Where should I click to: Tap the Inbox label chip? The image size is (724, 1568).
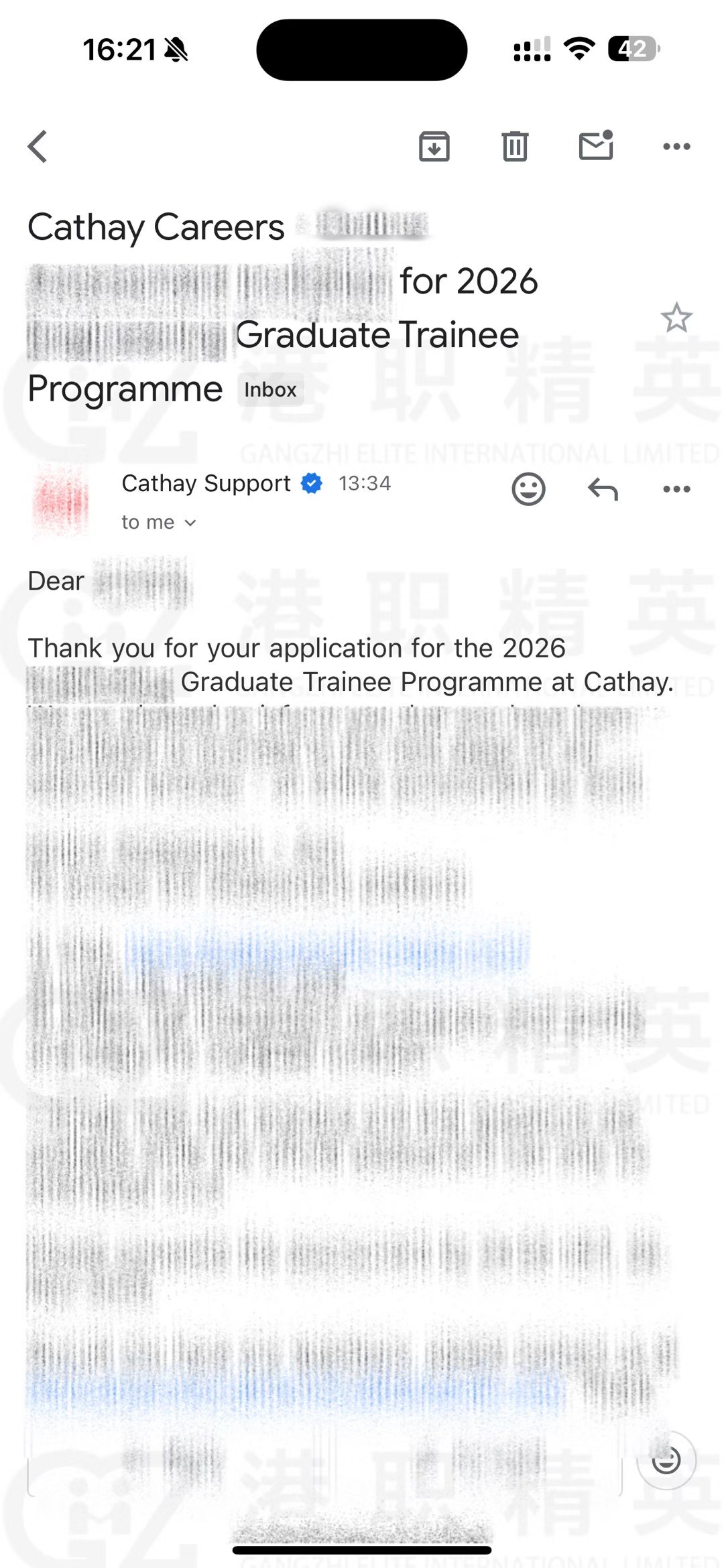[270, 390]
